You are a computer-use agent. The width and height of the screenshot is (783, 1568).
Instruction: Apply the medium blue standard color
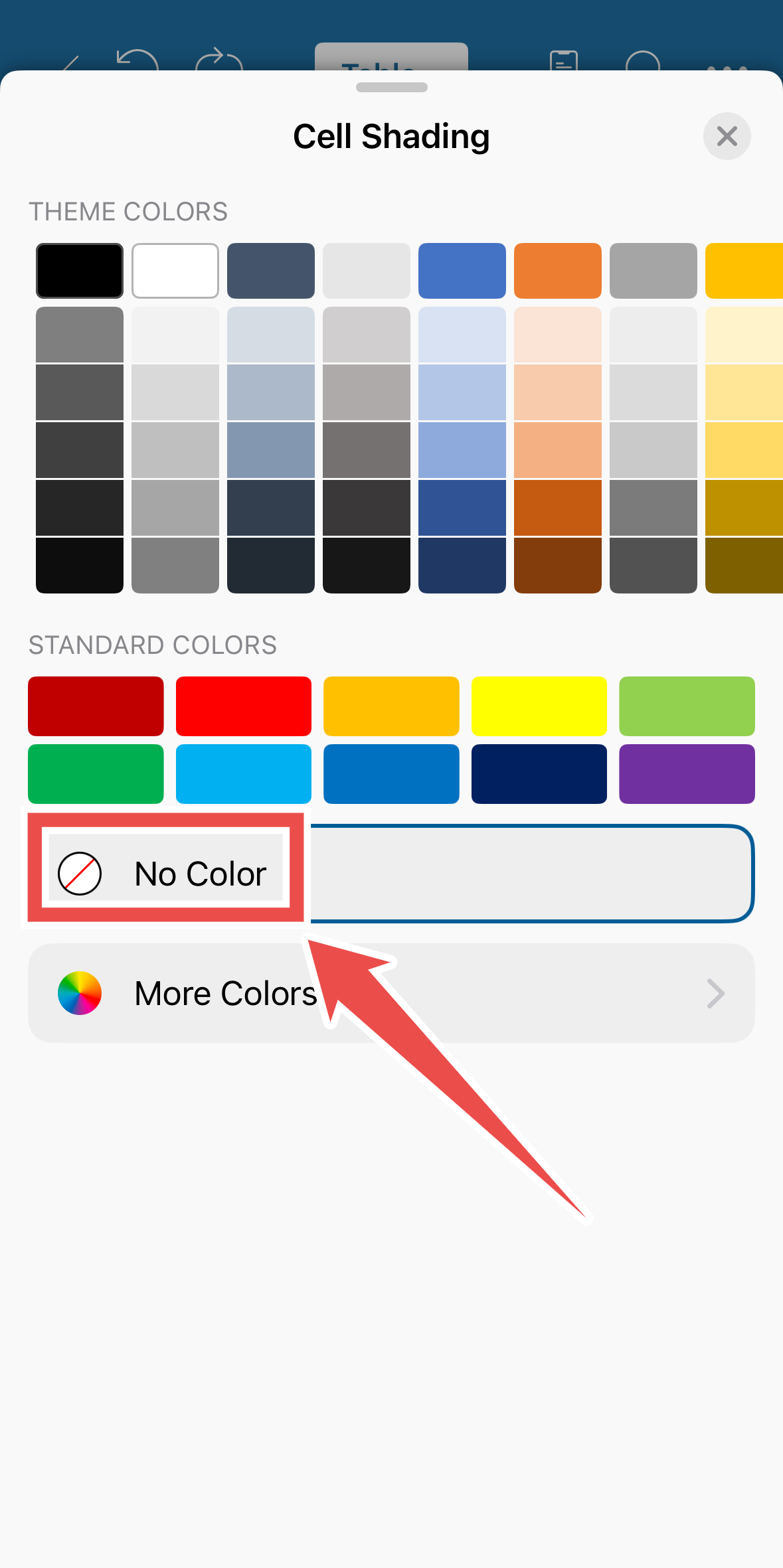(391, 774)
